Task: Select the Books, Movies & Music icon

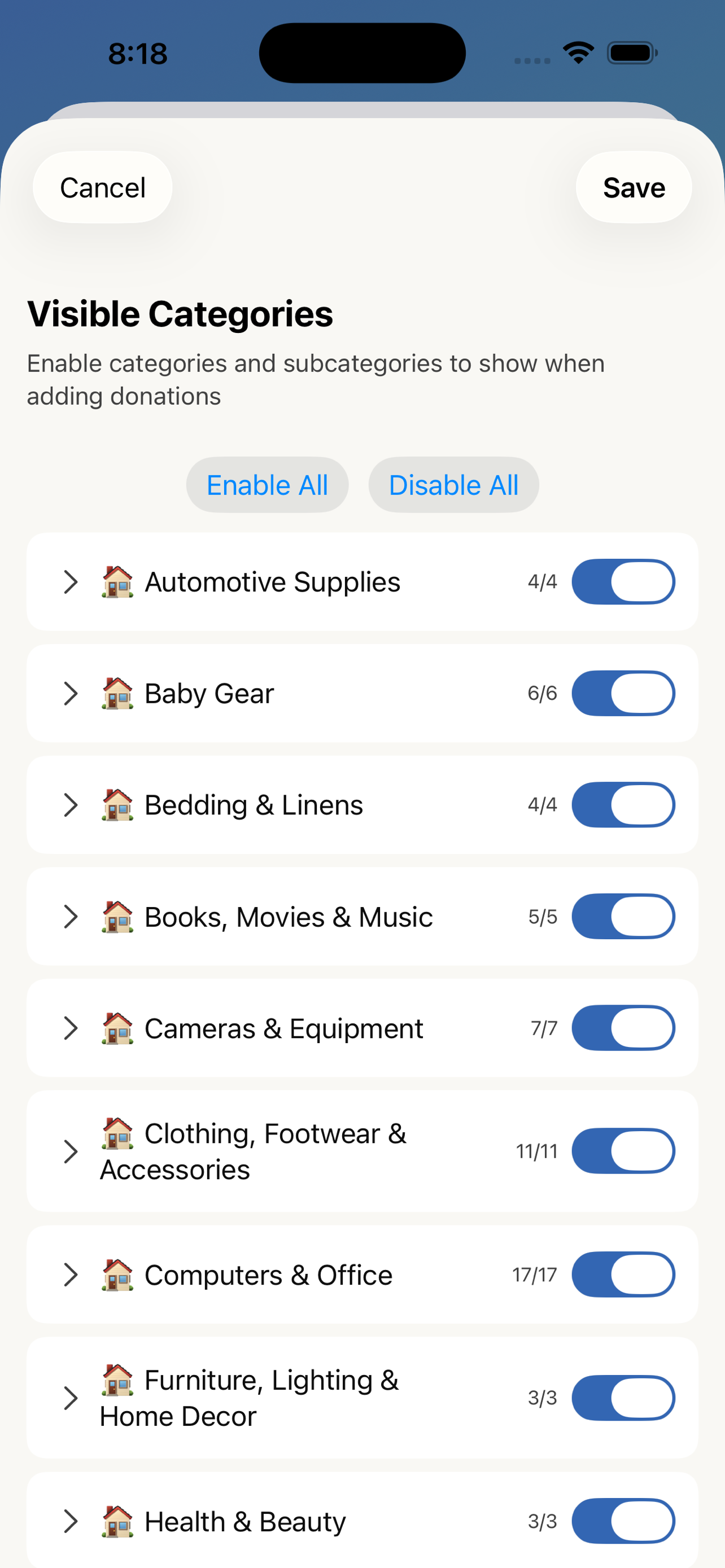Action: [117, 917]
